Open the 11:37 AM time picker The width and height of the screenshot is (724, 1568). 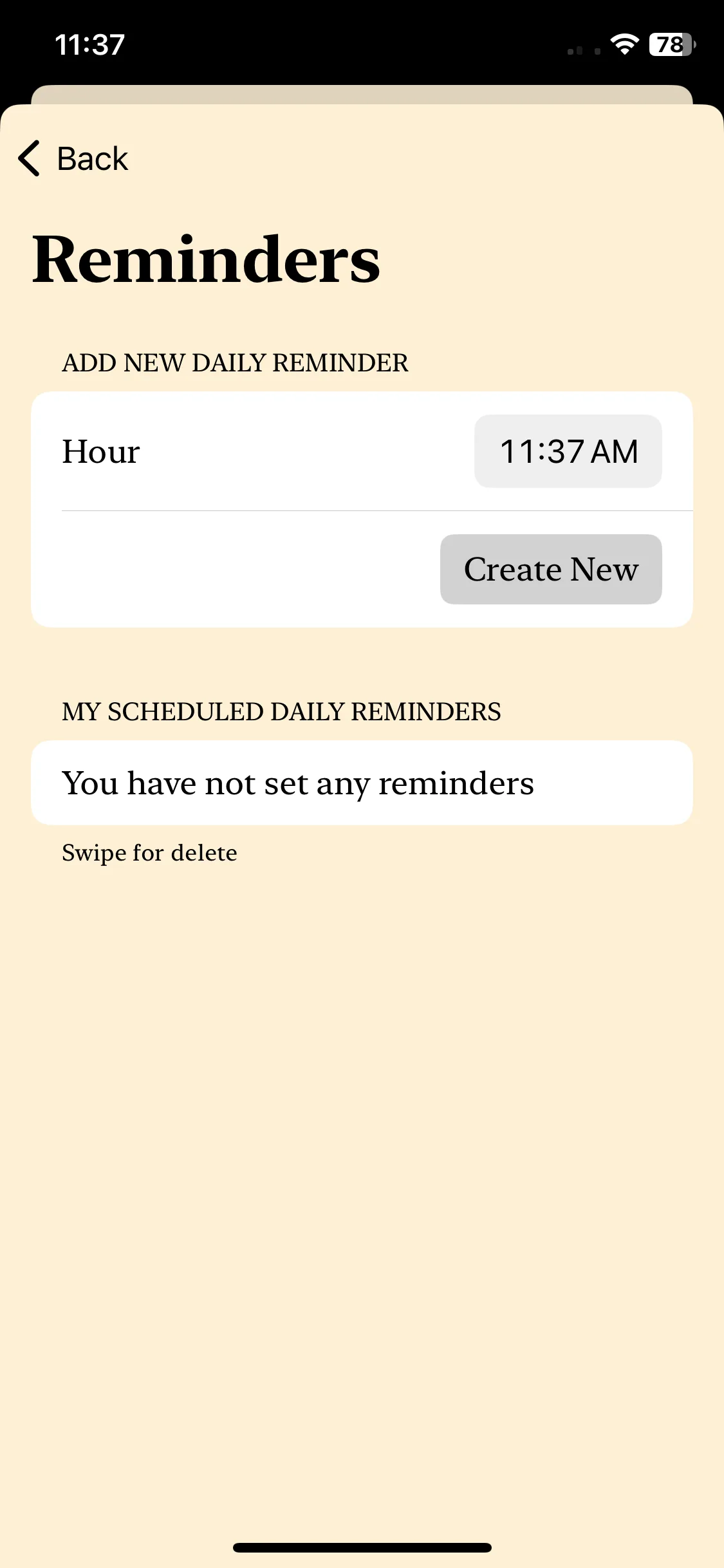coord(568,451)
